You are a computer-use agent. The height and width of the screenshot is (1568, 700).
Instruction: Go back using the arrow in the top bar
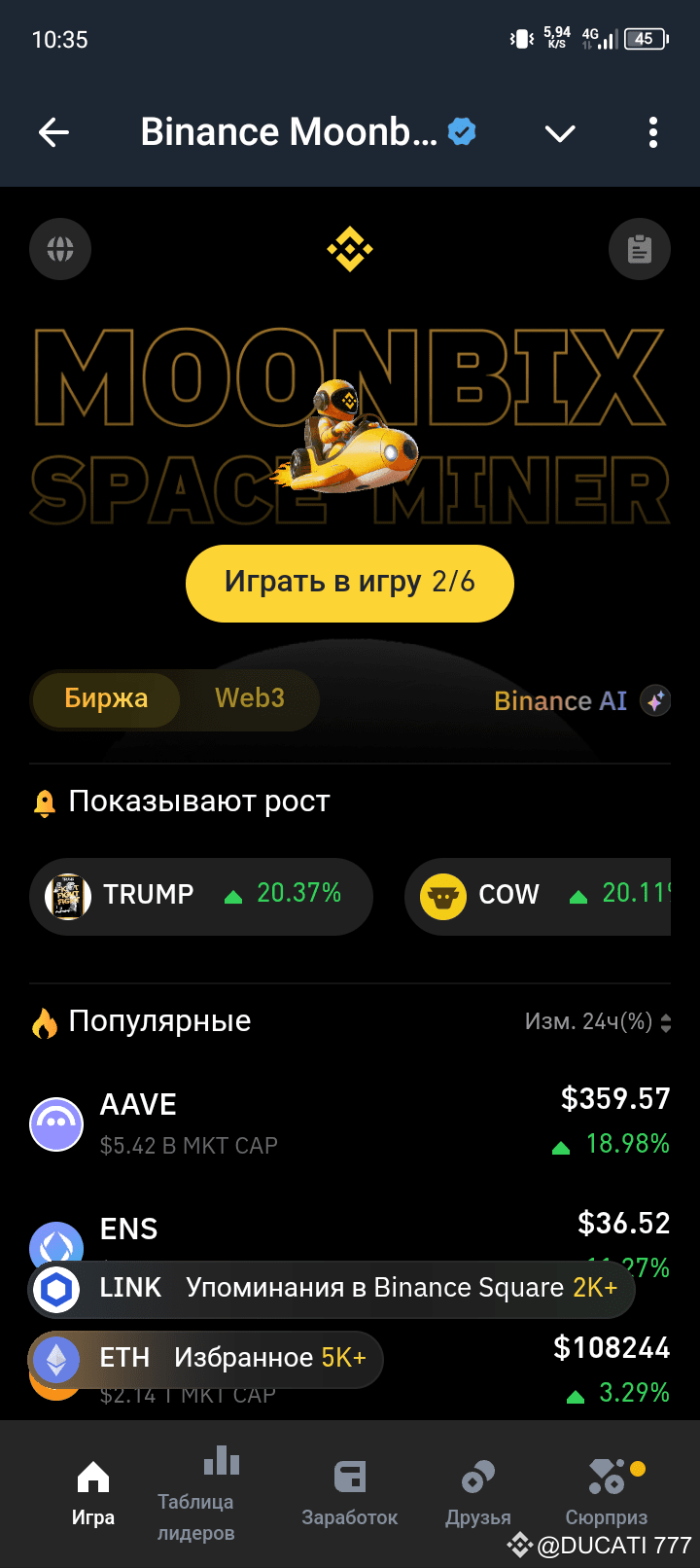(x=53, y=132)
